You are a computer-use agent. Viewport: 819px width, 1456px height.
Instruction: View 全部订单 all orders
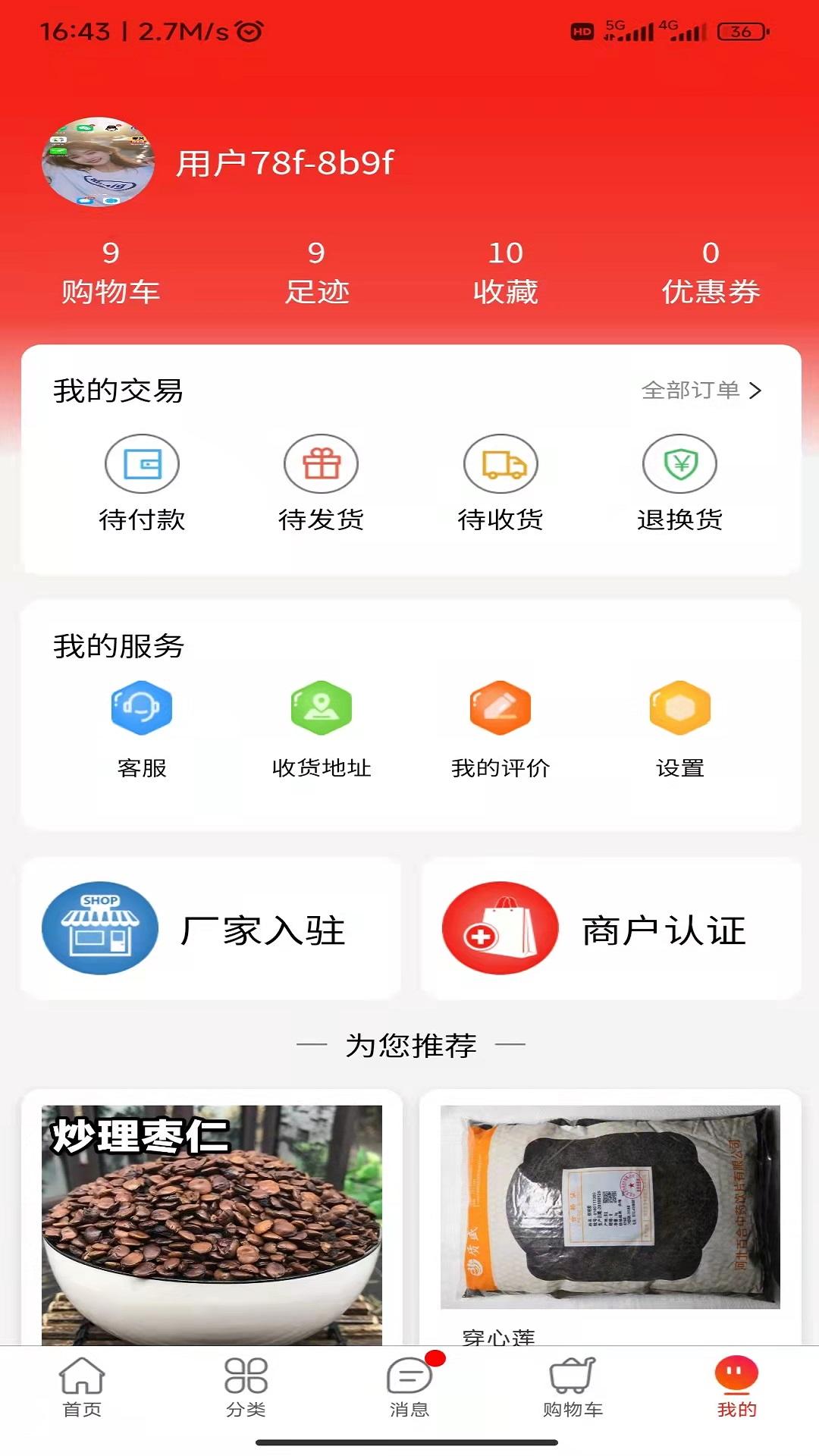[x=701, y=391]
